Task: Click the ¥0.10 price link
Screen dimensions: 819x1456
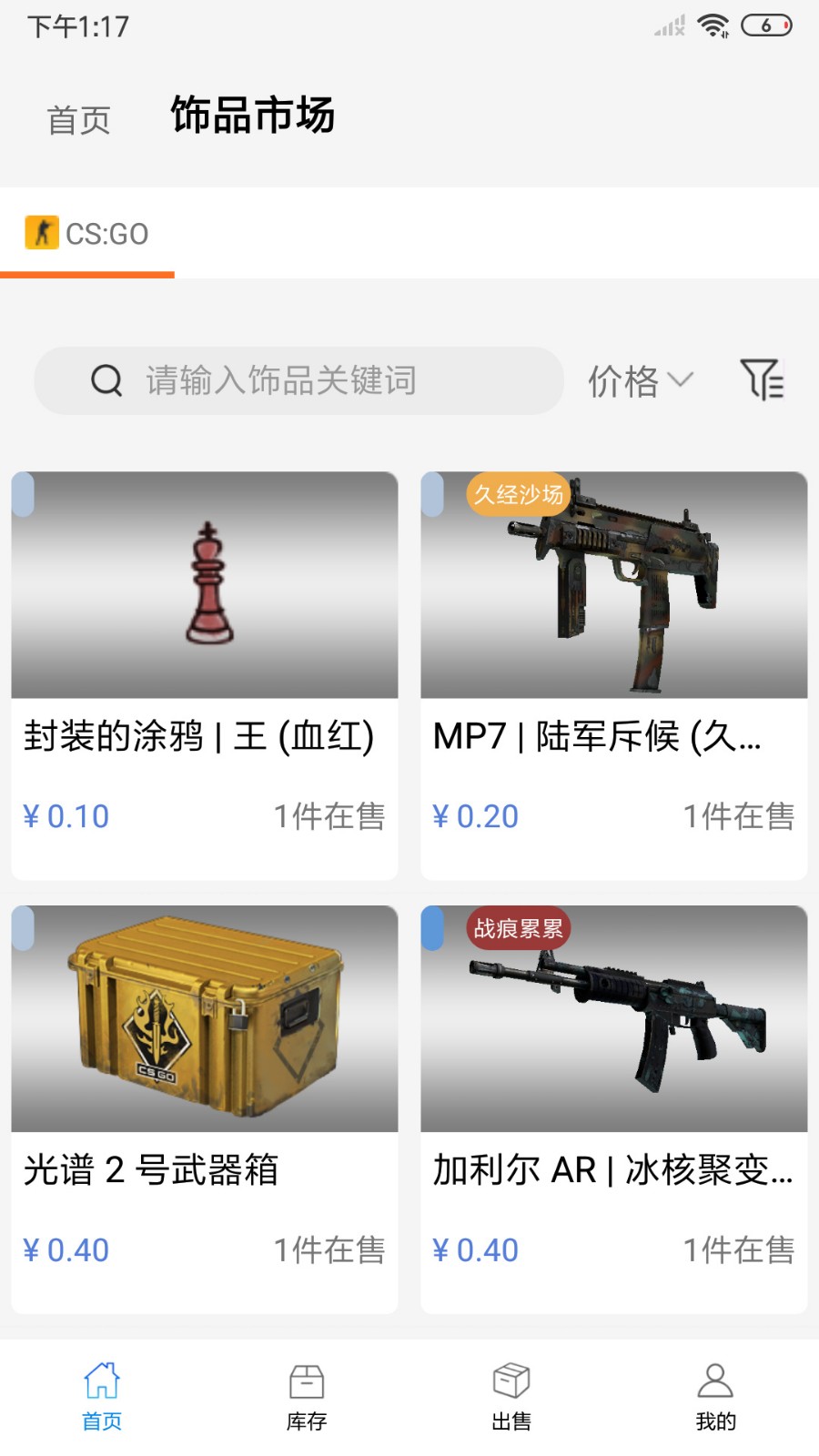Action: (x=66, y=815)
